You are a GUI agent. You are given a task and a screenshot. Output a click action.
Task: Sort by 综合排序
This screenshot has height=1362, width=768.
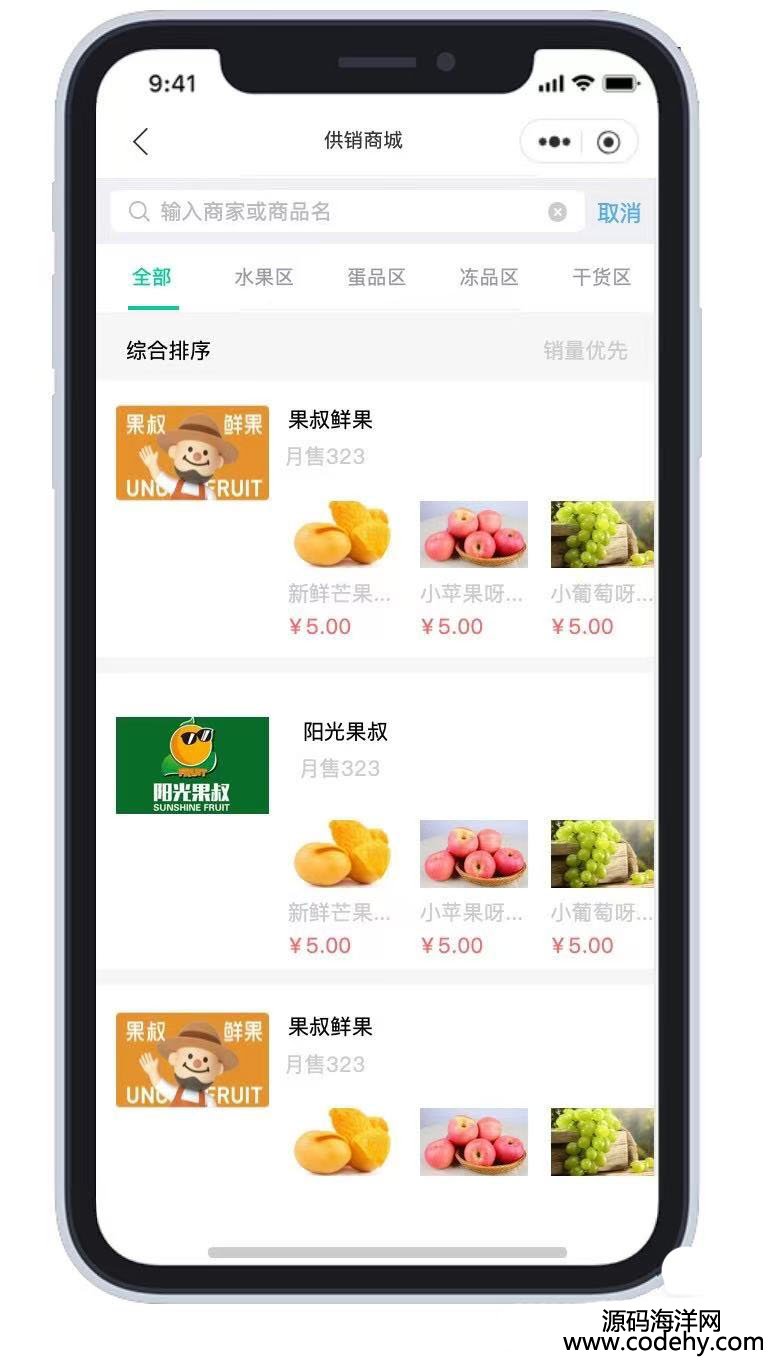[168, 351]
